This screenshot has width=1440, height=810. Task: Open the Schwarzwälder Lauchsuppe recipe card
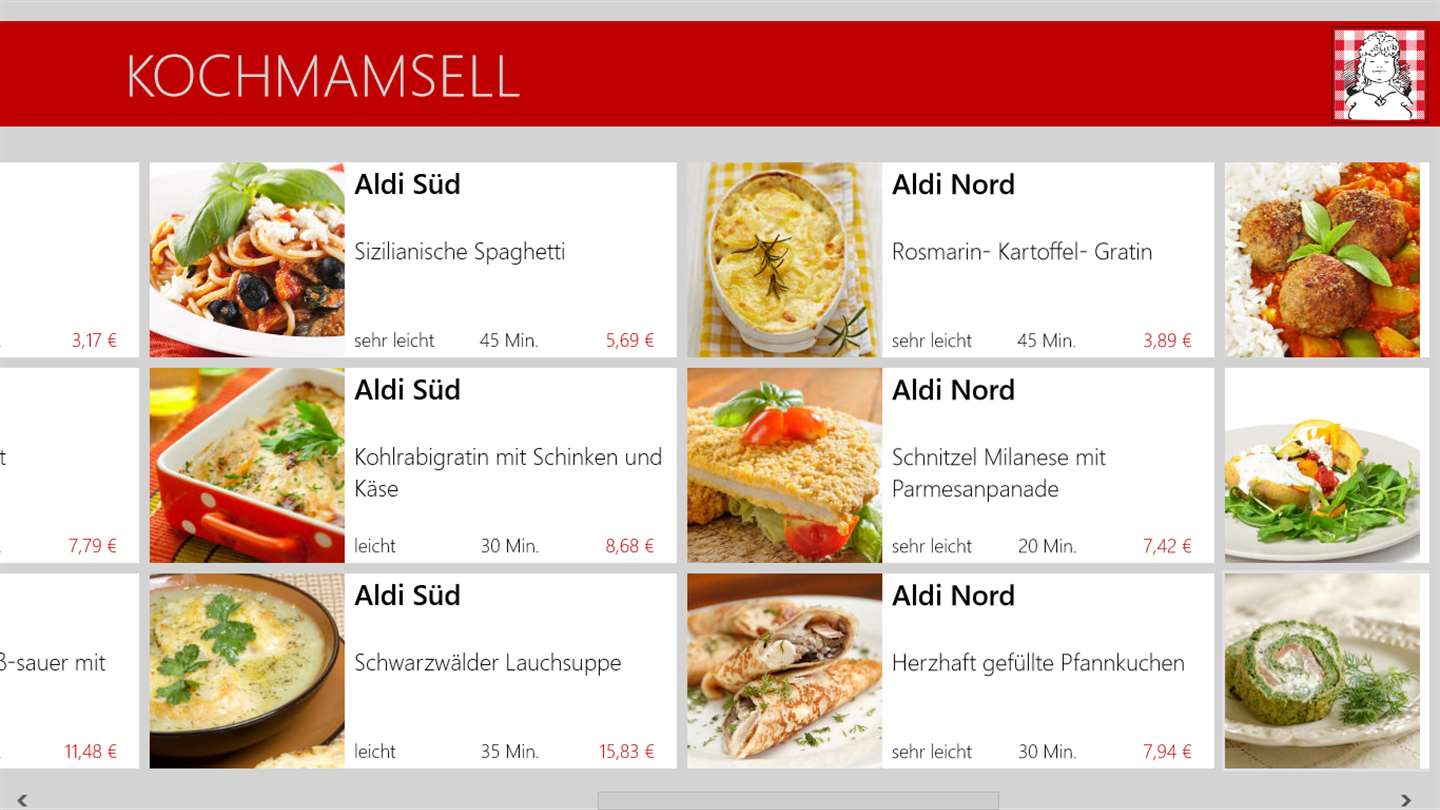[x=412, y=670]
